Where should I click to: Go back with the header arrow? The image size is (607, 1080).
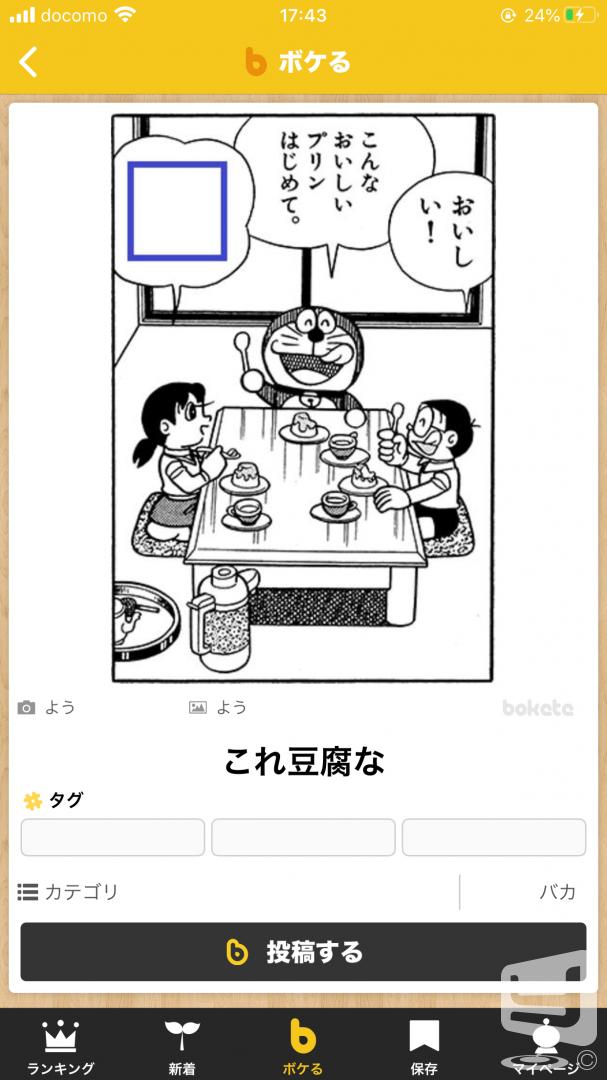coord(28,62)
